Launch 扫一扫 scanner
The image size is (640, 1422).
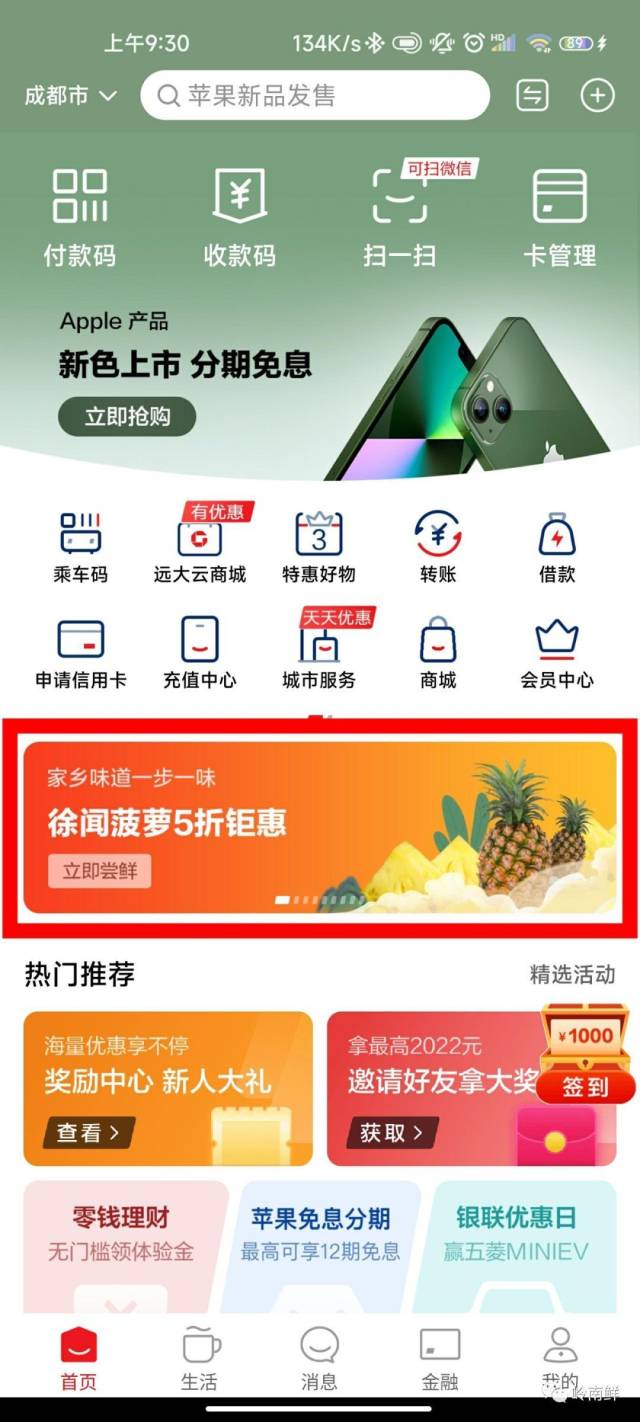click(x=399, y=217)
